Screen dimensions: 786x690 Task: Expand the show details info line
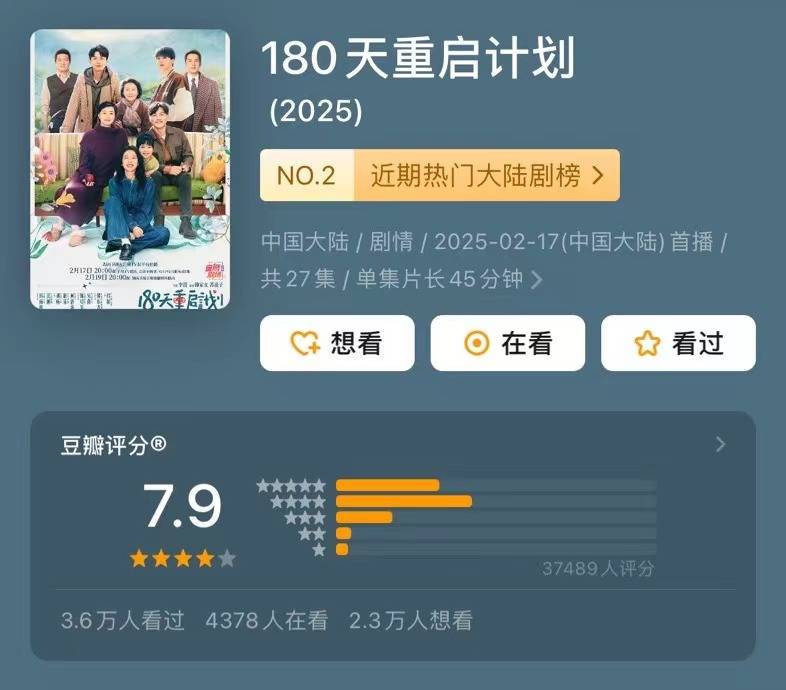pyautogui.click(x=536, y=280)
